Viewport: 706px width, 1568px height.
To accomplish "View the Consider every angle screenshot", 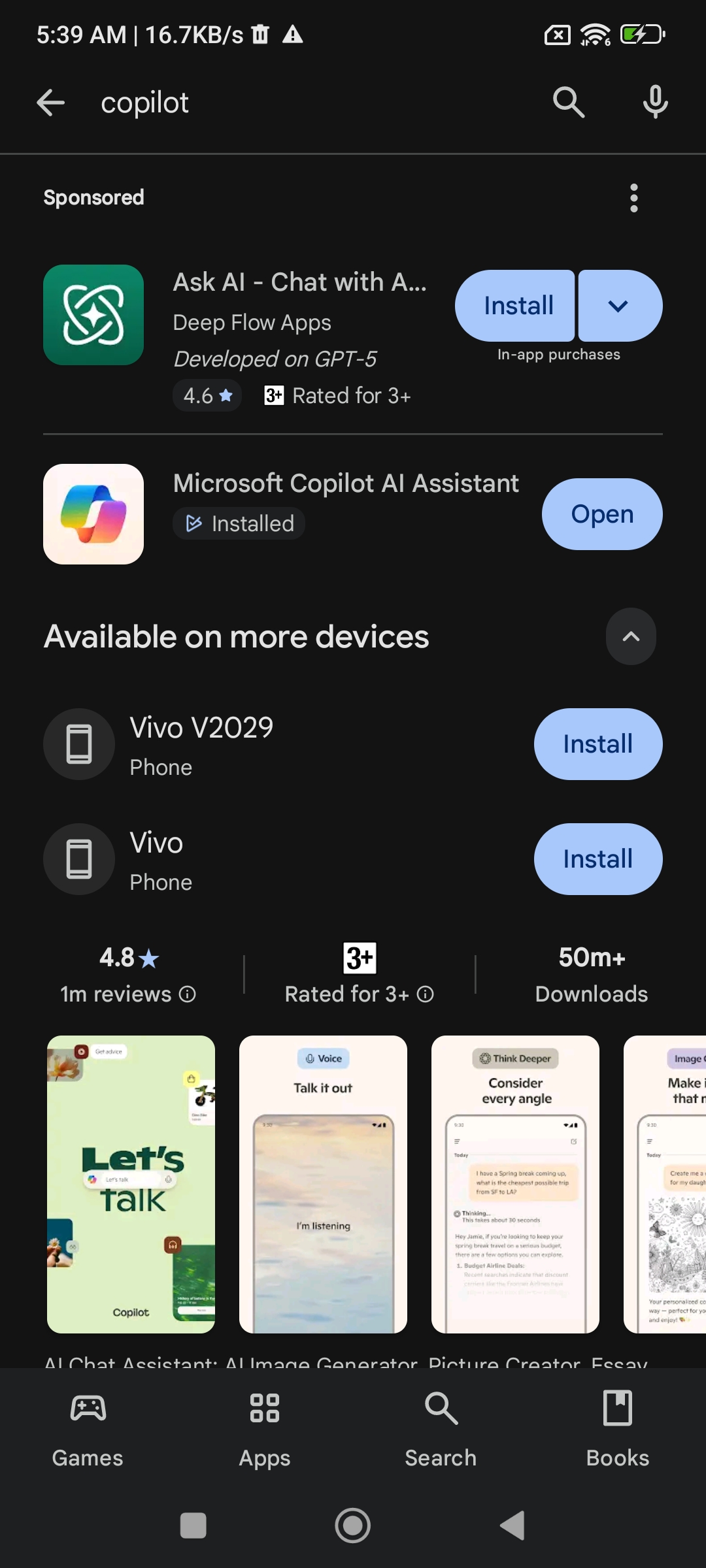I will coord(515,1184).
